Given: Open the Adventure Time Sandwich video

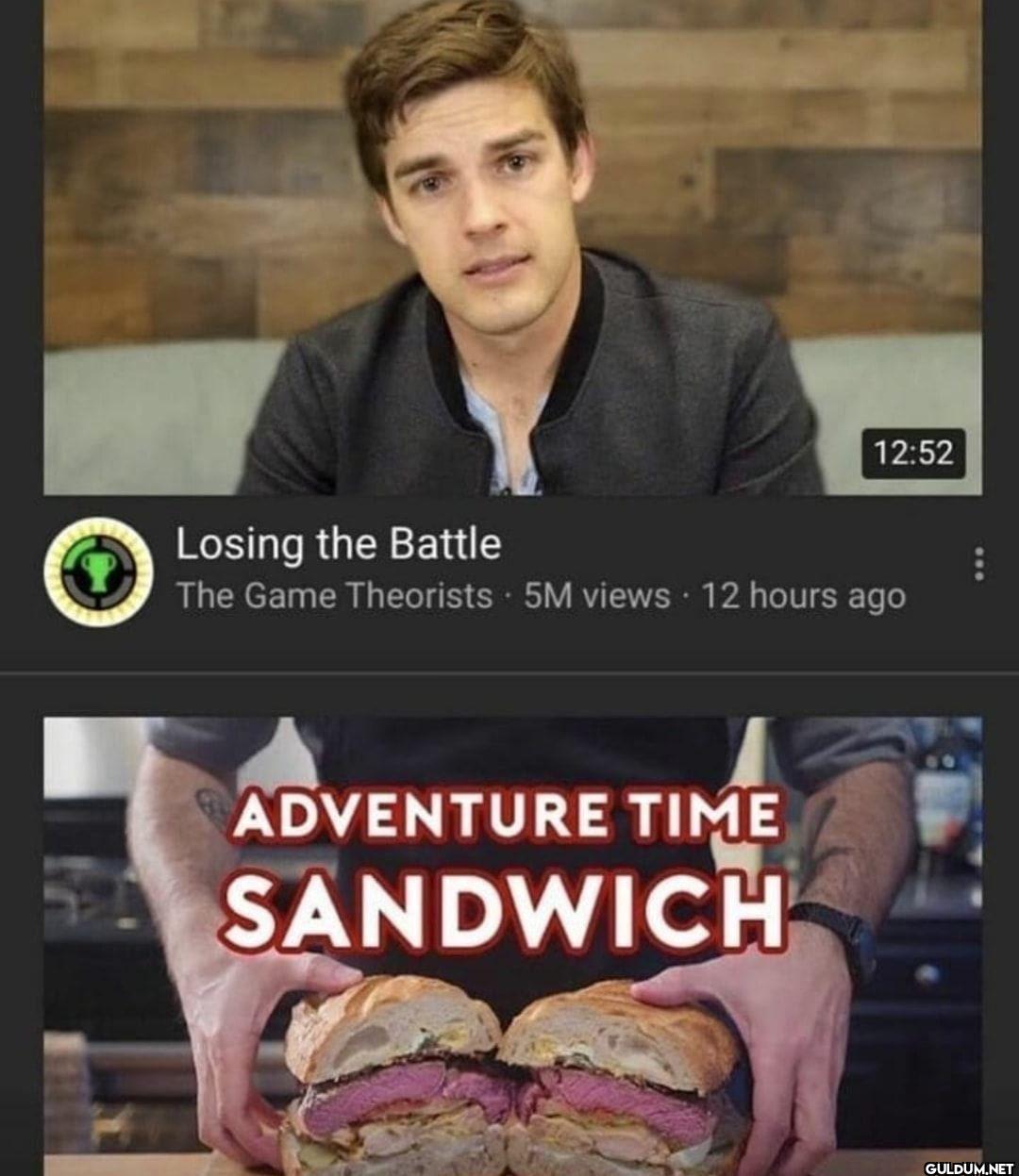Looking at the screenshot, I should (x=512, y=943).
